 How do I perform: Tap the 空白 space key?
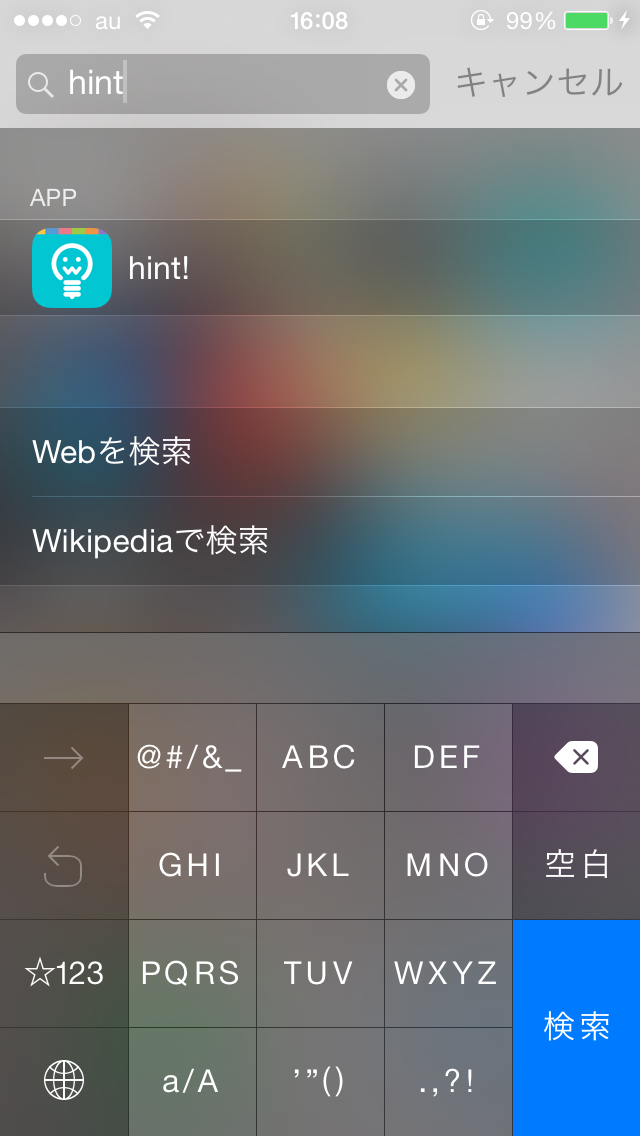coord(576,865)
